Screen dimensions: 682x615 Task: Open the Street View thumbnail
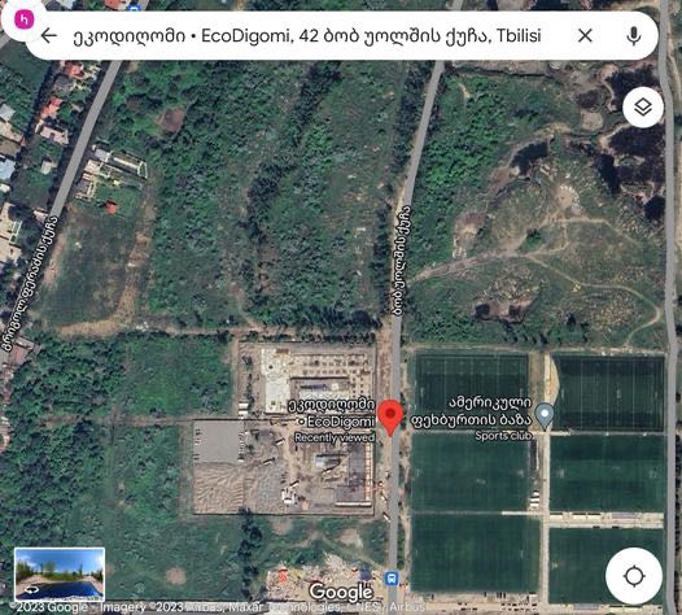[x=60, y=573]
